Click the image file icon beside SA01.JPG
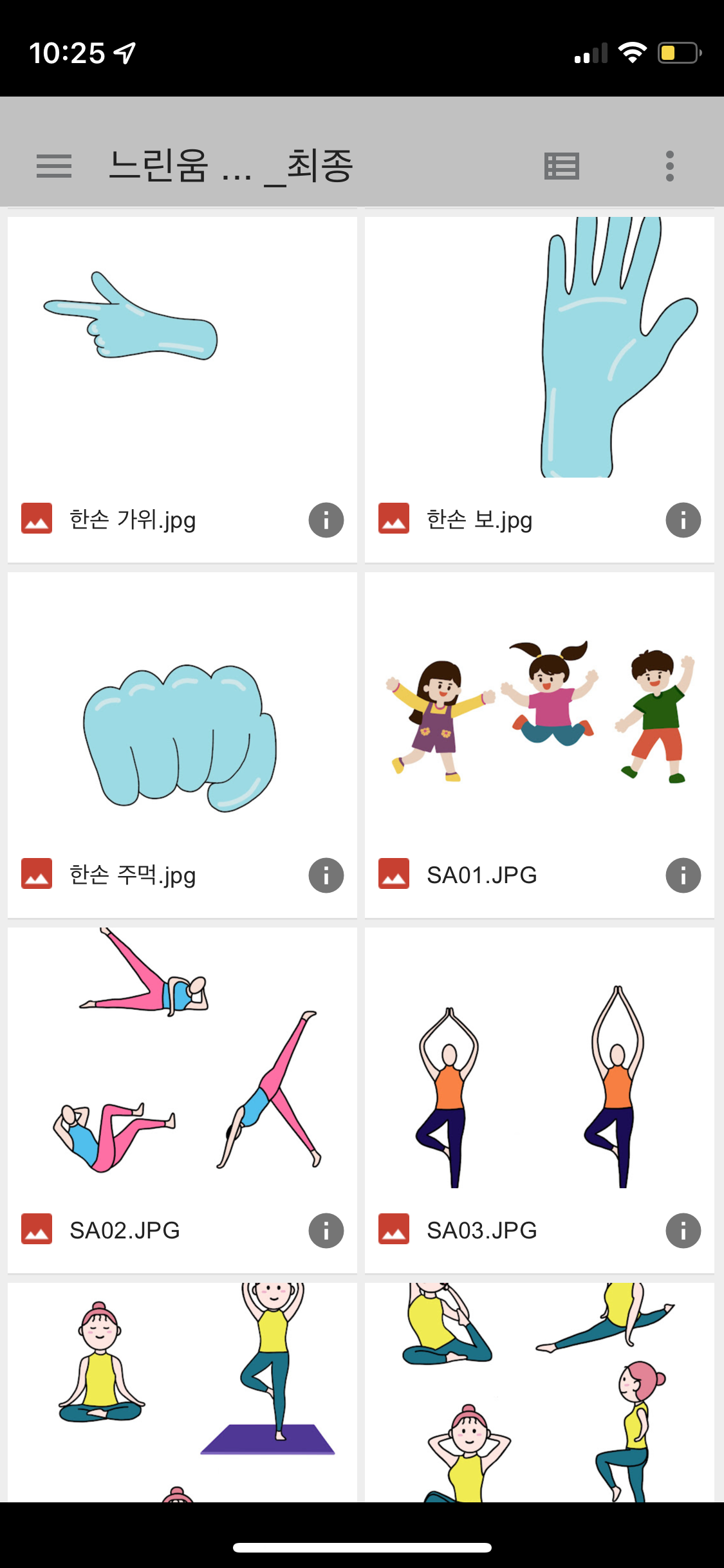 point(394,875)
